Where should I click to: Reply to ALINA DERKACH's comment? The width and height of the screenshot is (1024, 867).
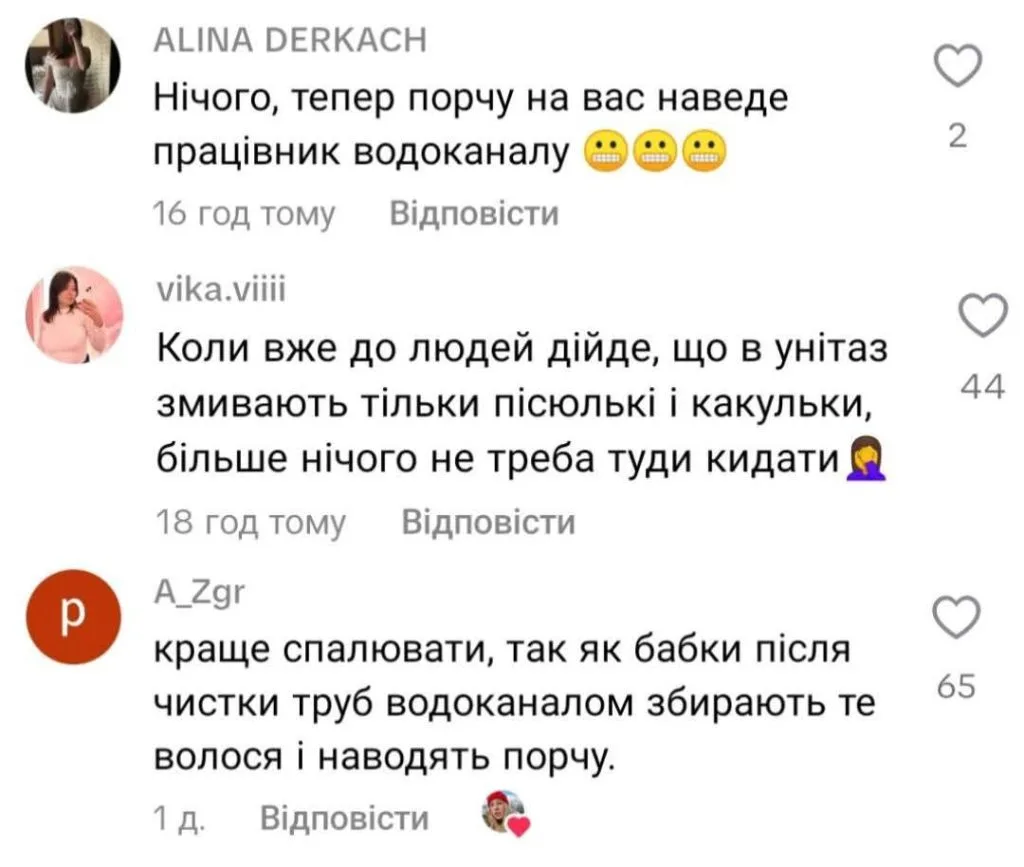point(472,214)
